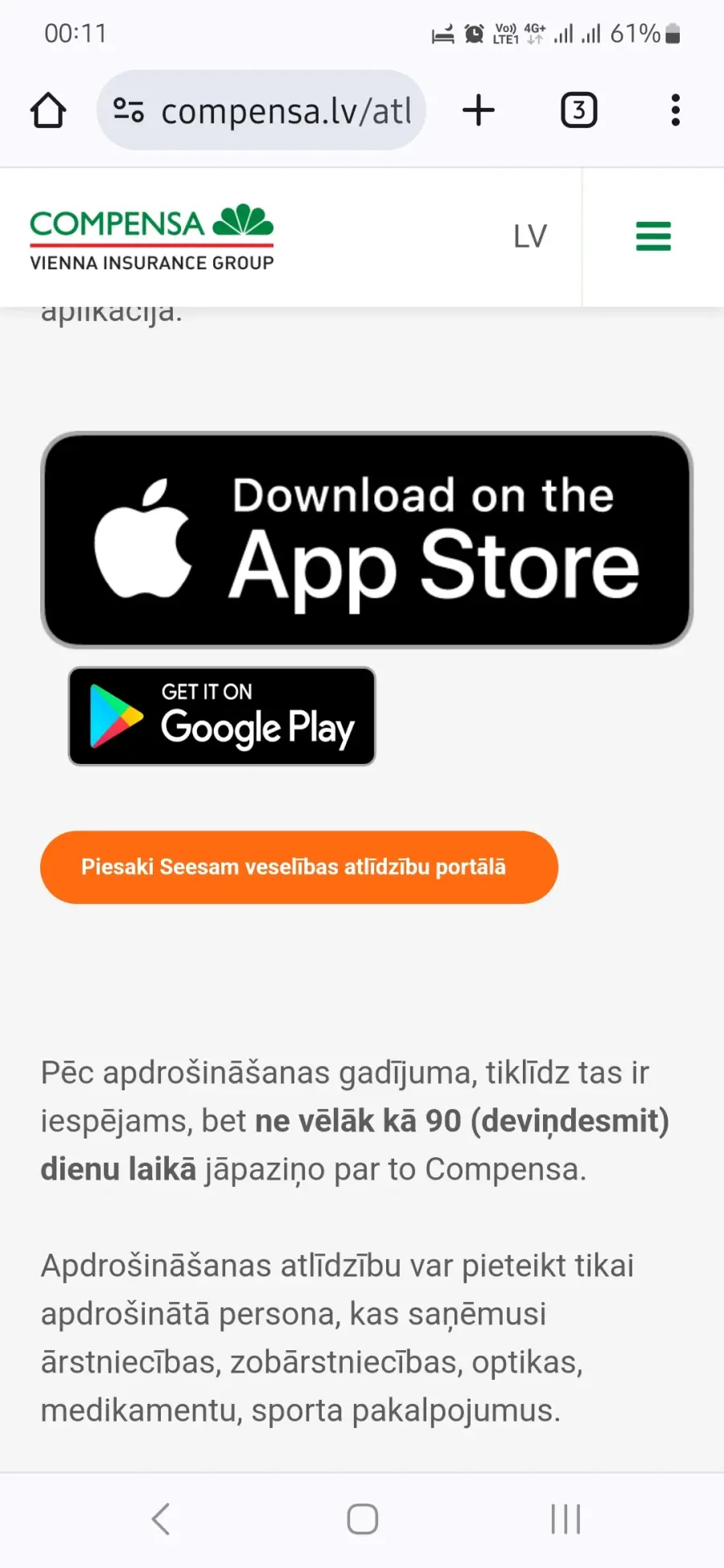Tap the compensa.lv address bar
This screenshot has width=724, height=1568.
tap(261, 110)
